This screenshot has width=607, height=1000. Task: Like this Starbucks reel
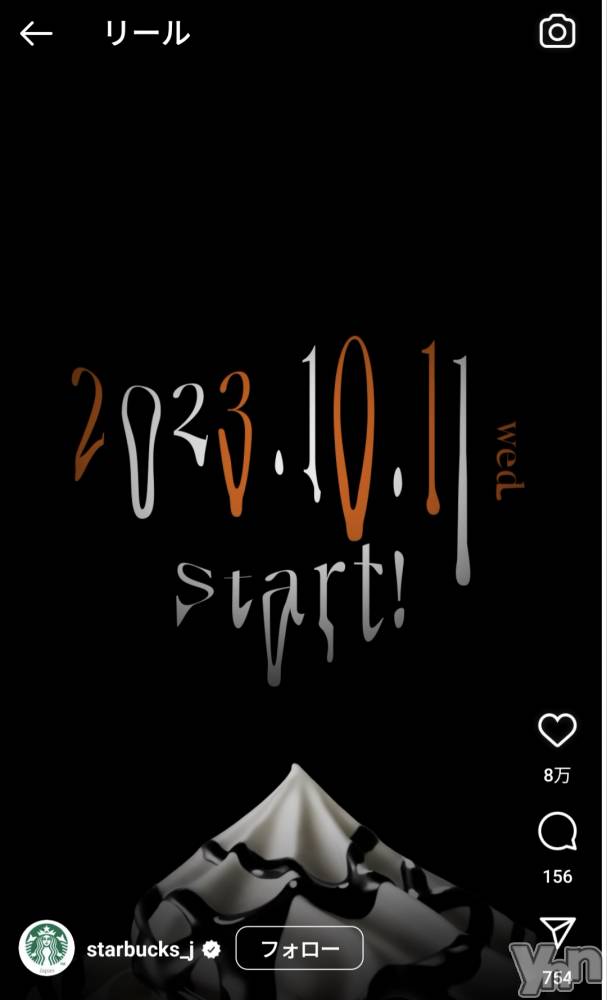click(x=557, y=731)
